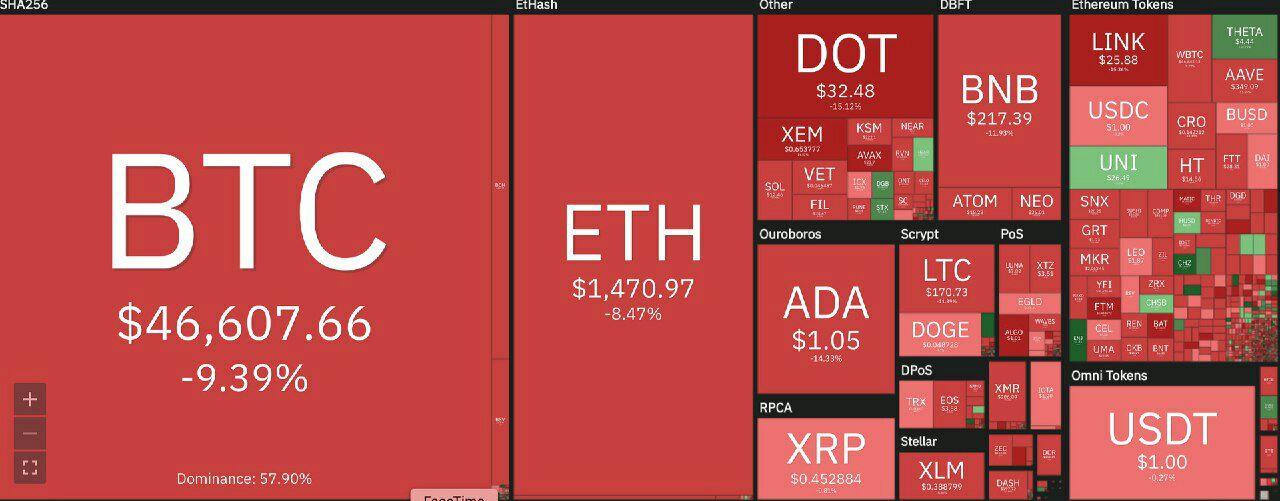View the UNI tile
The height and width of the screenshot is (501, 1280).
[x=1117, y=167]
